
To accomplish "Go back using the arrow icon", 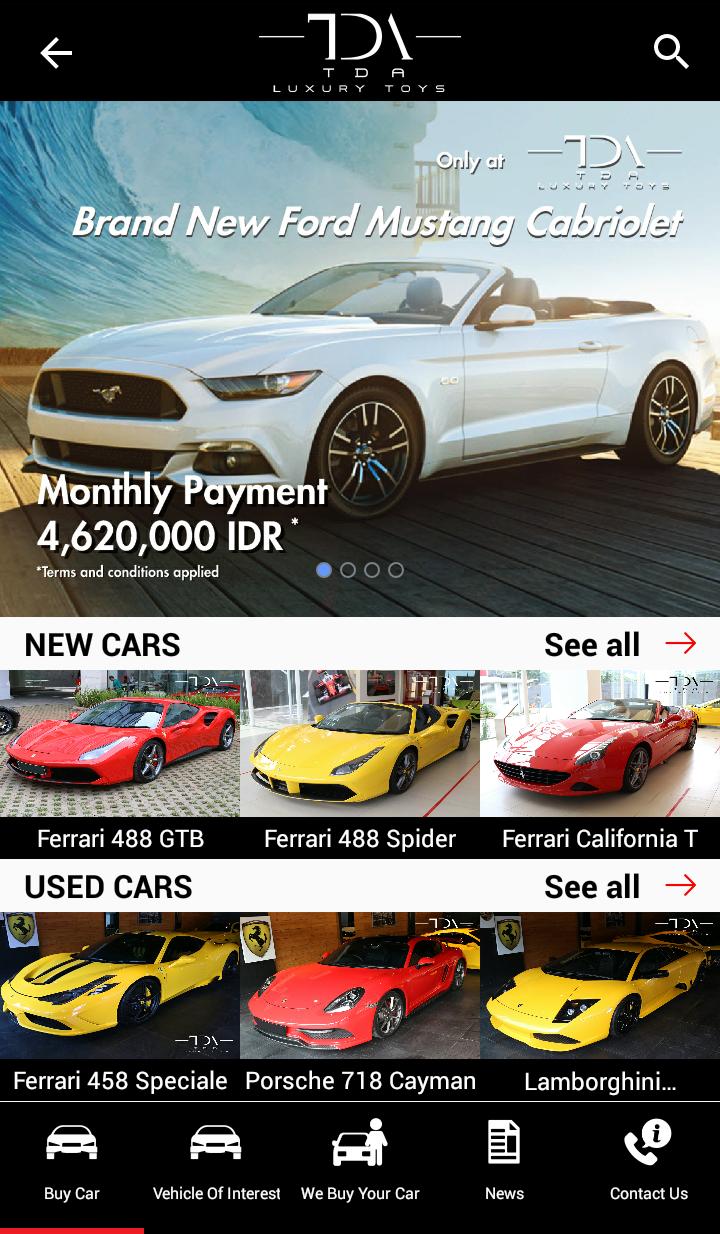I will point(56,53).
